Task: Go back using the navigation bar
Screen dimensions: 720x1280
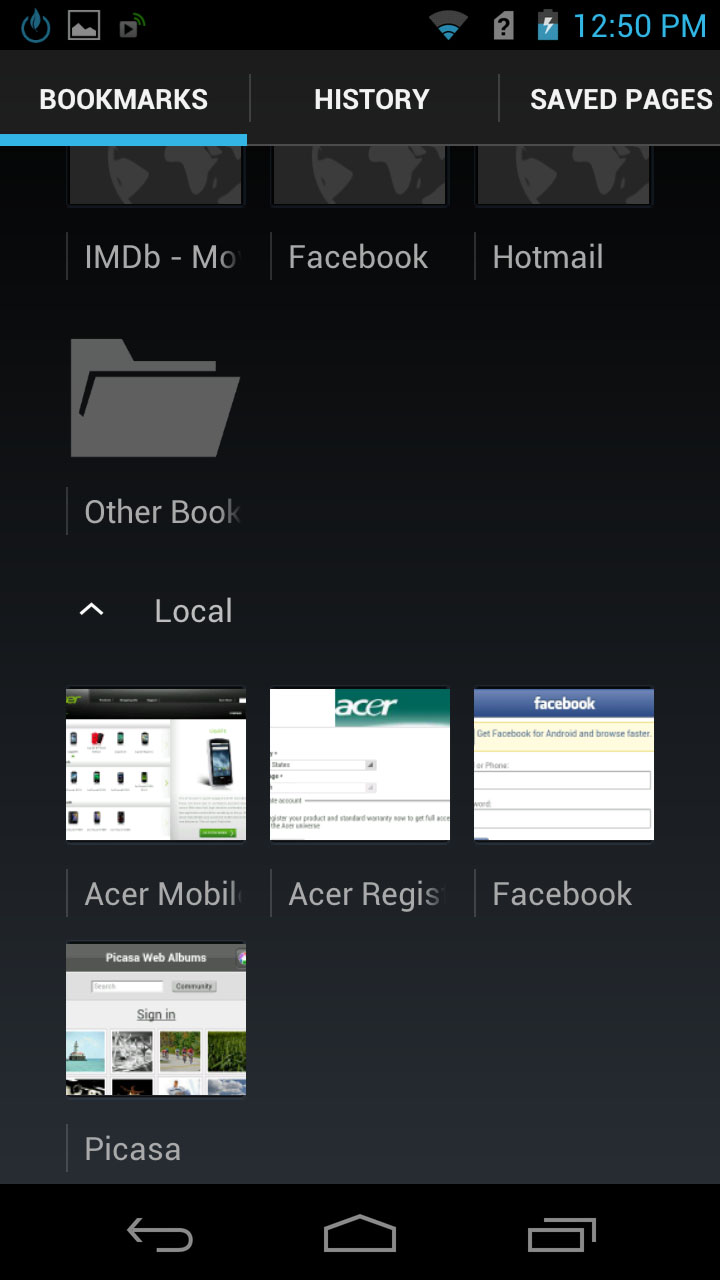Action: [160, 1235]
